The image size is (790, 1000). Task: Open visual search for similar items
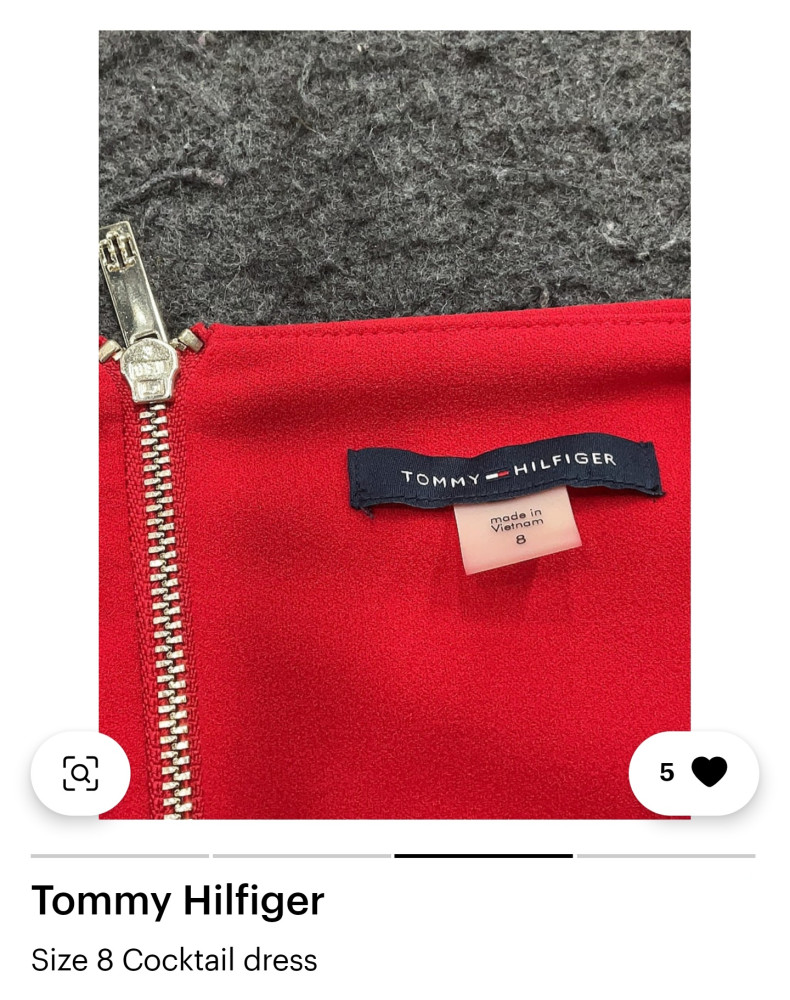(80, 773)
